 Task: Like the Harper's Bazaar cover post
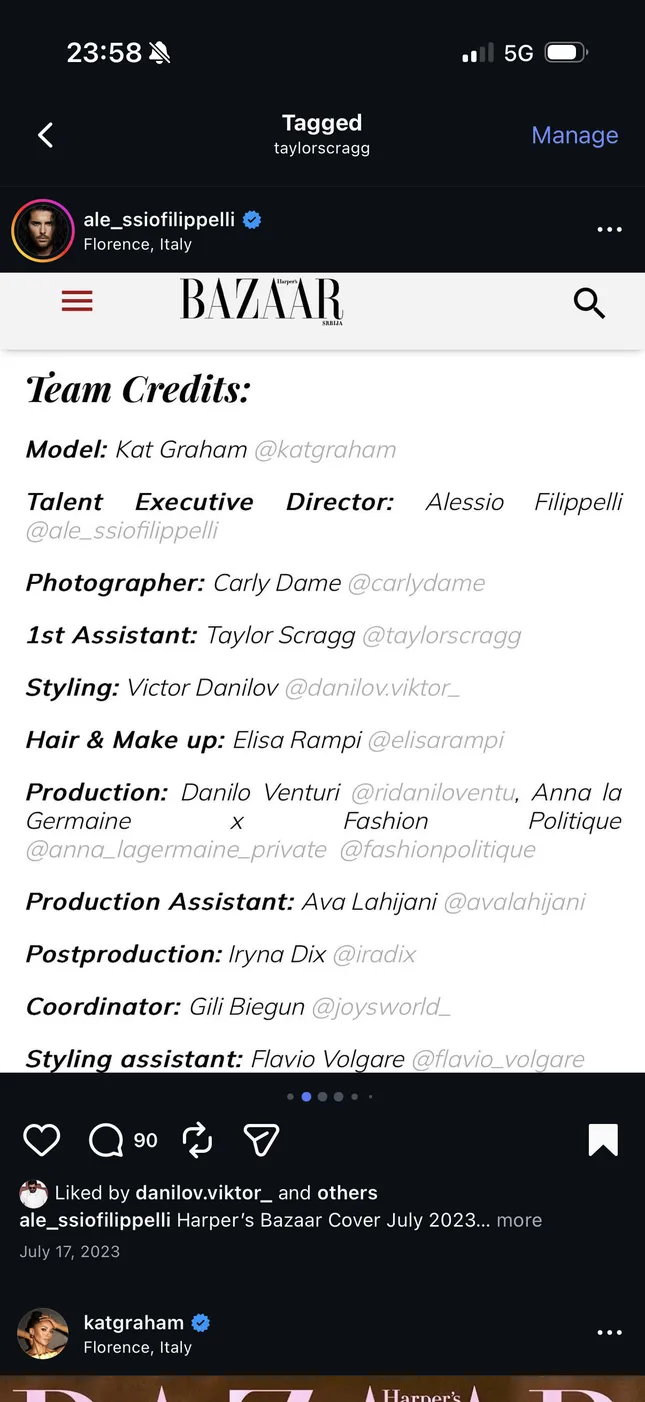tap(42, 1140)
